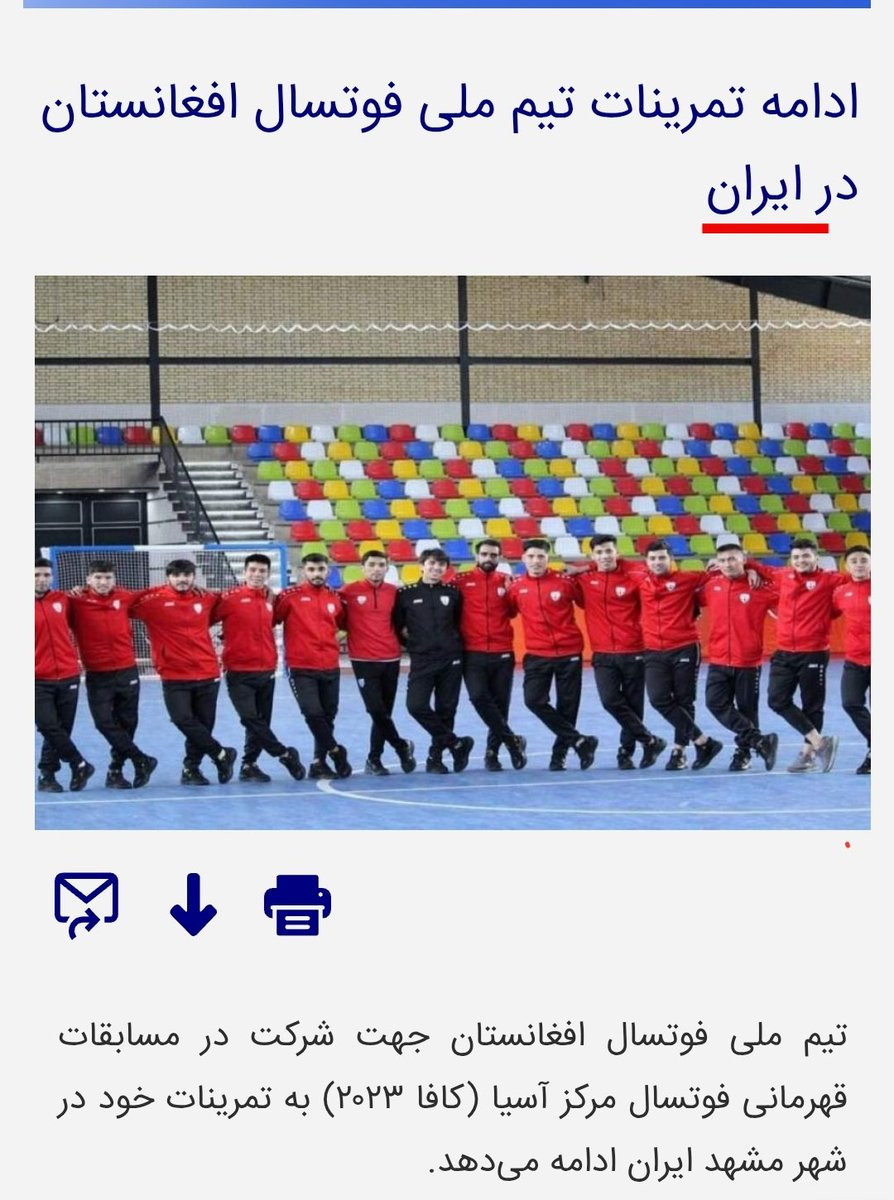This screenshot has width=894, height=1200.
Task: Print this article
Action: (x=297, y=905)
